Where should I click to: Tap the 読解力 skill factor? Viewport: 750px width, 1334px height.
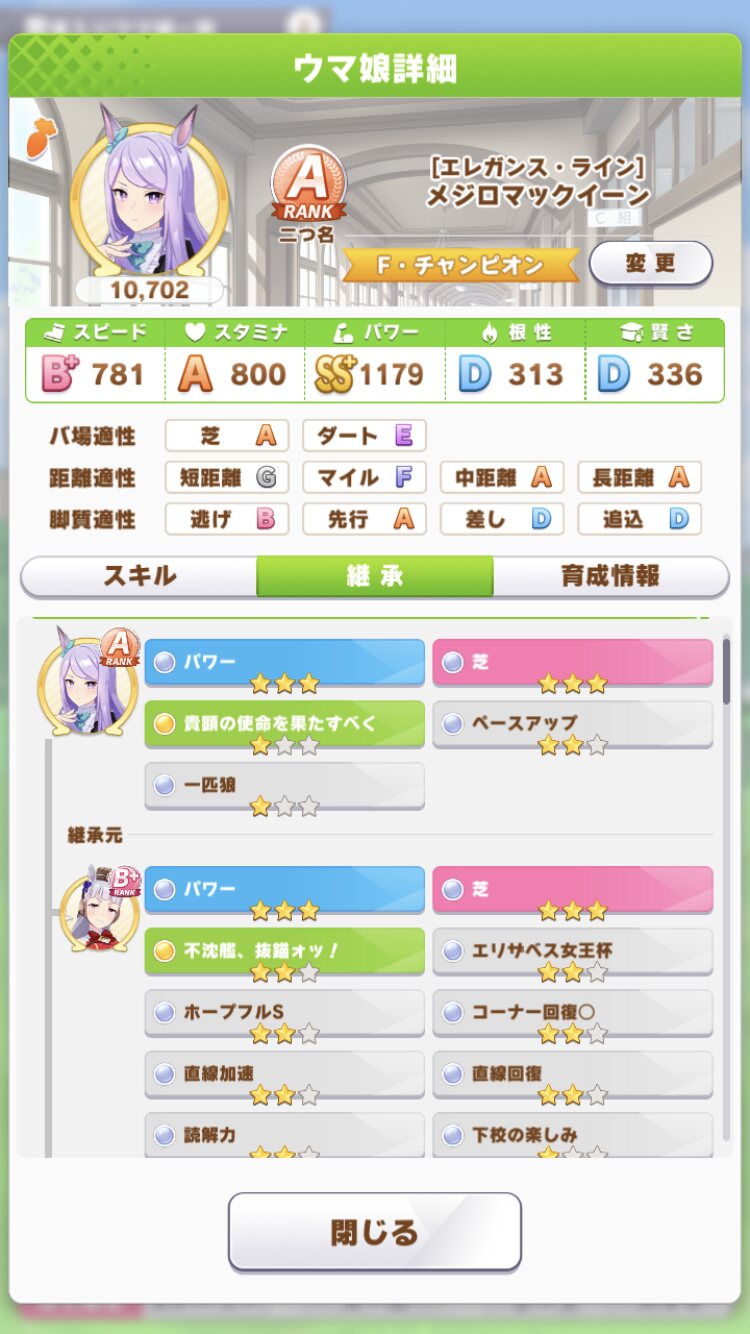[x=285, y=1136]
